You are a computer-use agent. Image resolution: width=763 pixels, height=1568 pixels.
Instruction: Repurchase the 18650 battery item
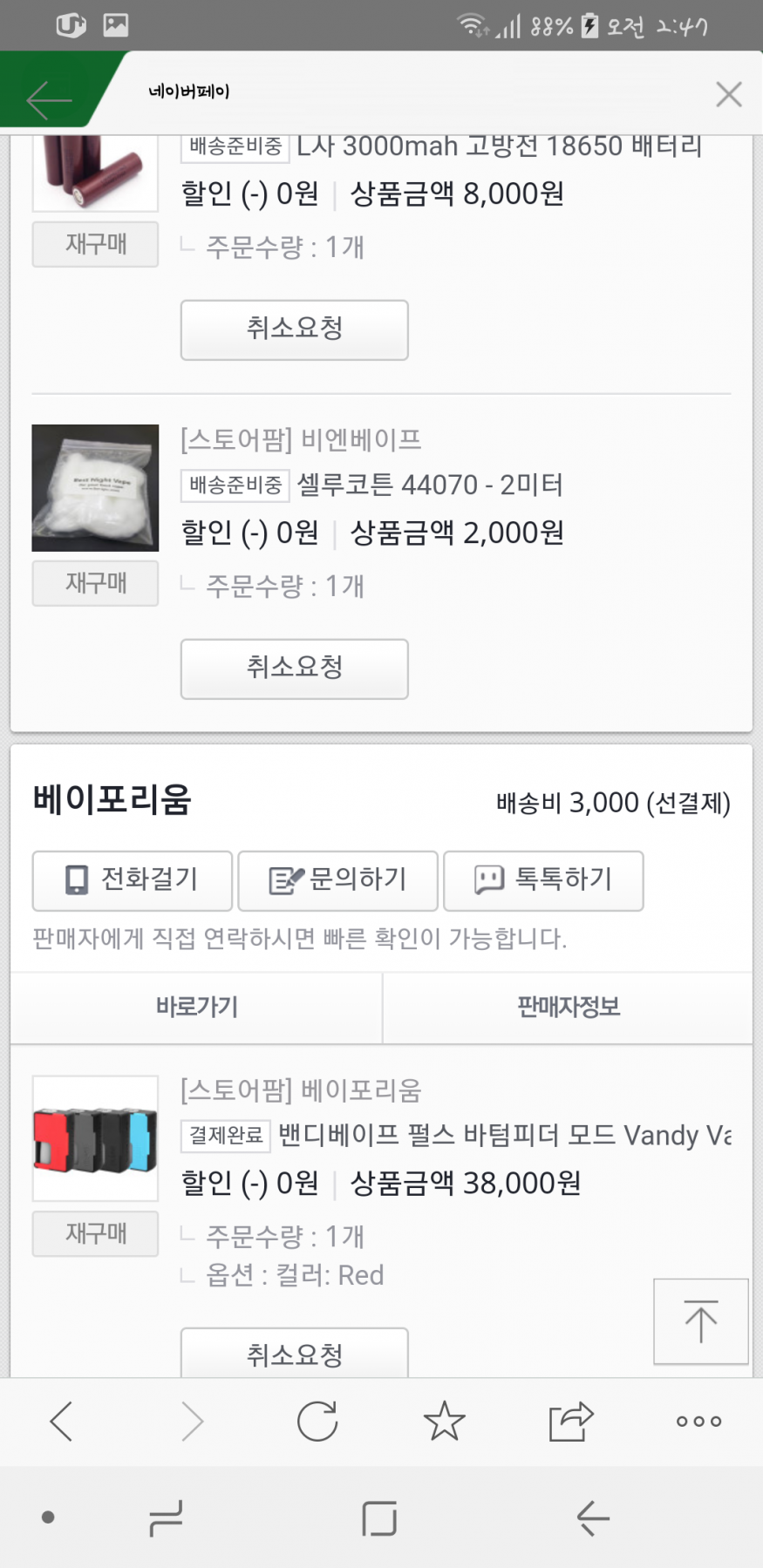(95, 244)
